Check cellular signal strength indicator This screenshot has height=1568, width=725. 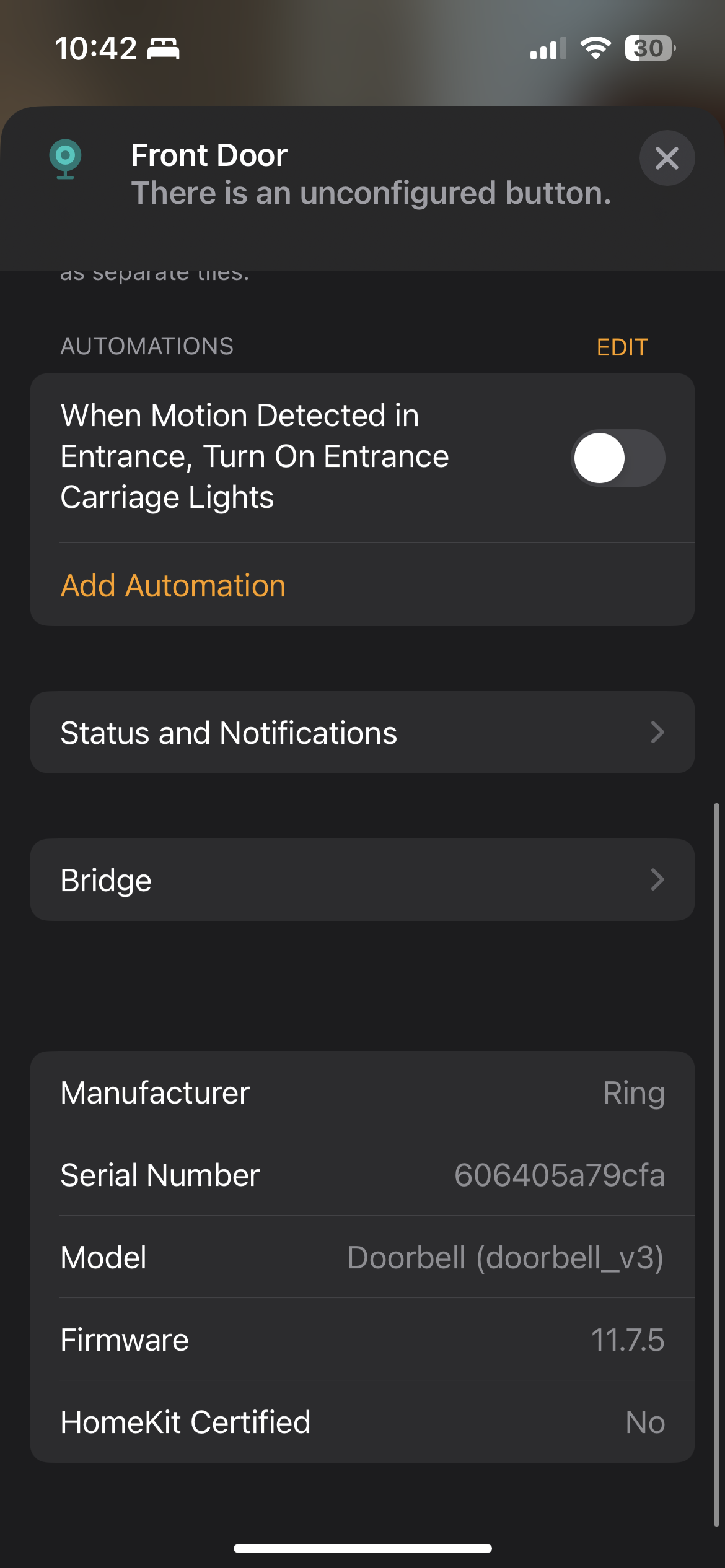[x=548, y=48]
